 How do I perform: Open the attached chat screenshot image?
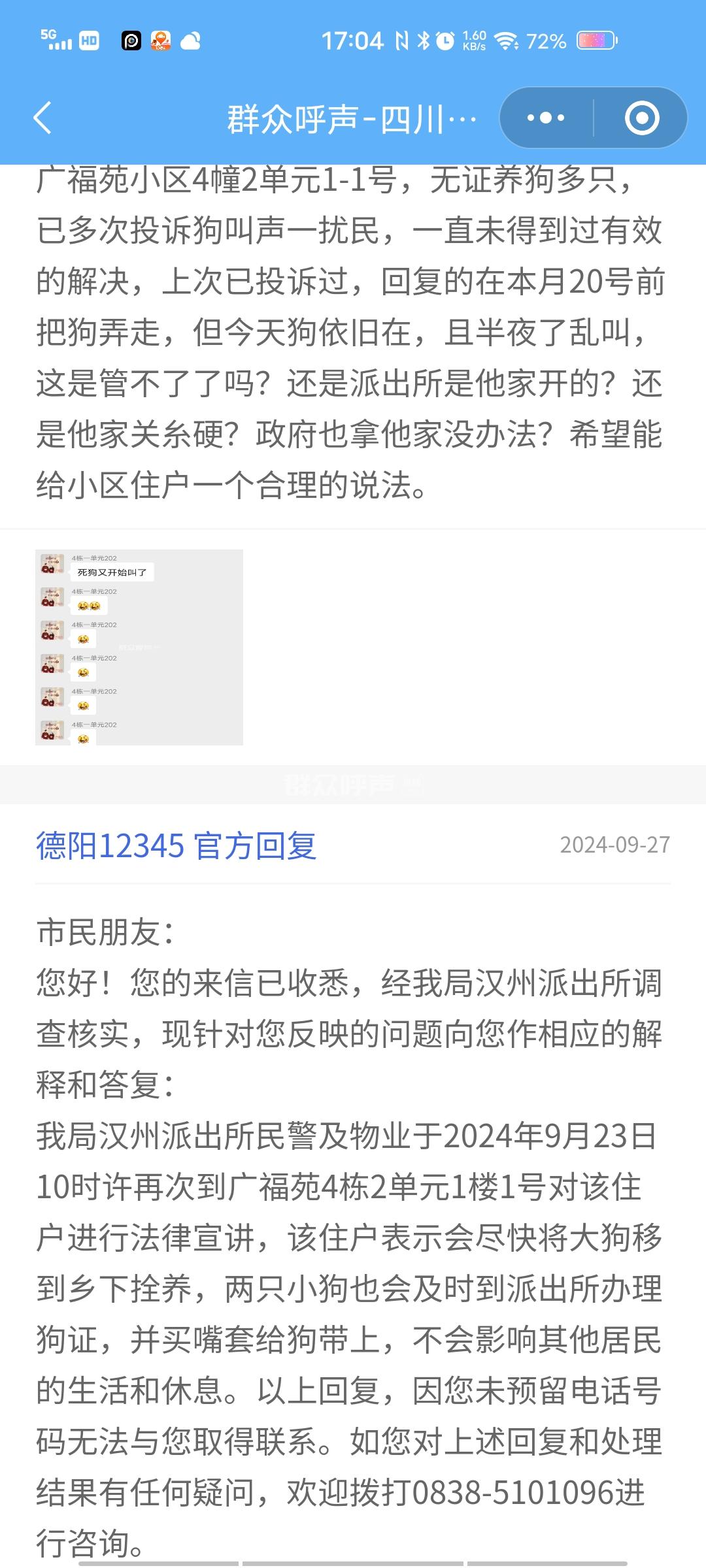[139, 647]
